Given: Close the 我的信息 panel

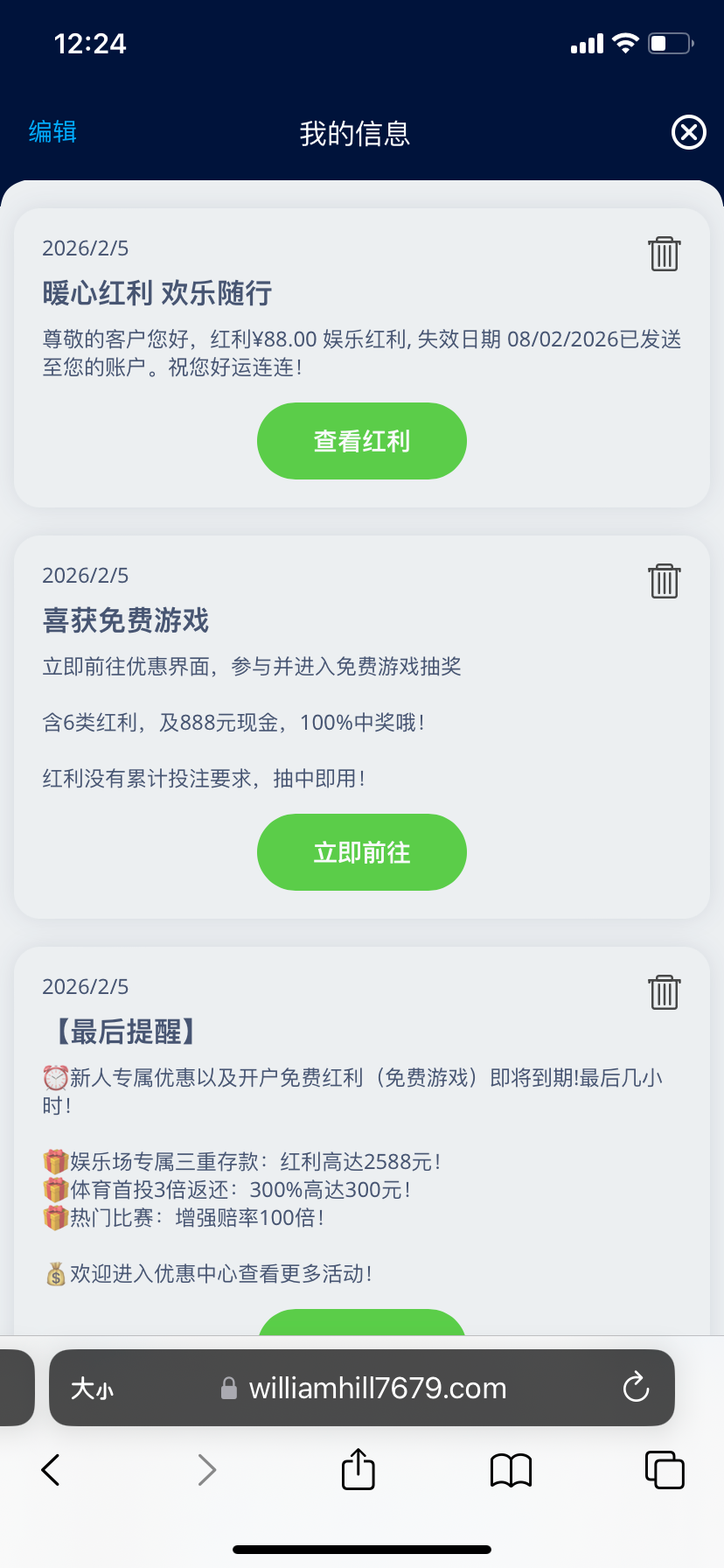Looking at the screenshot, I should pyautogui.click(x=688, y=133).
